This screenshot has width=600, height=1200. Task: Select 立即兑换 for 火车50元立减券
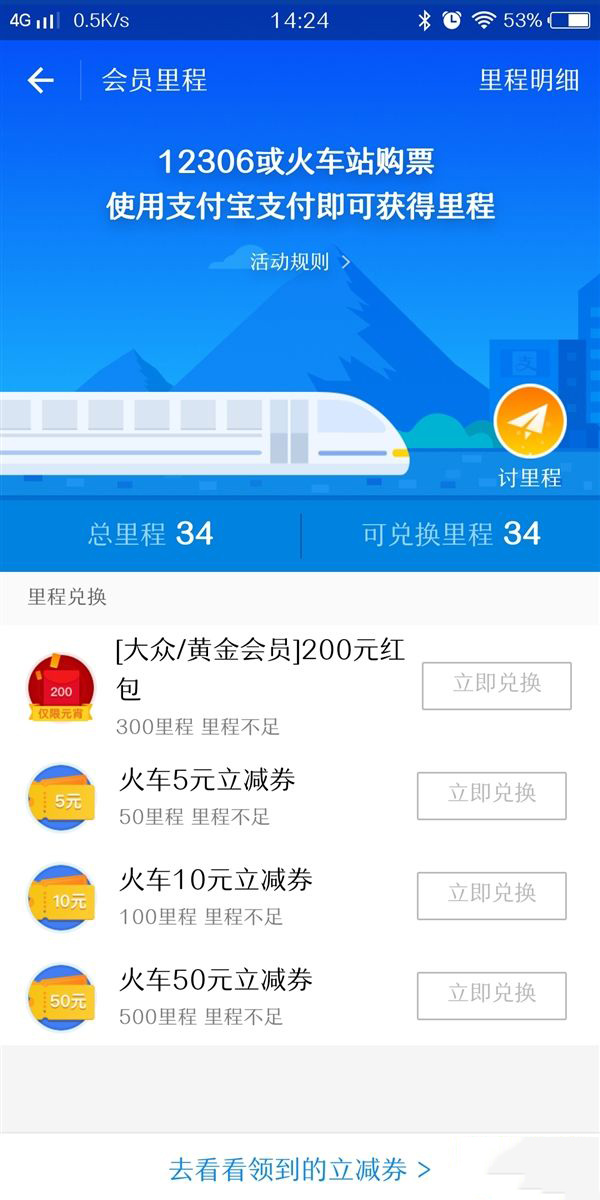(x=491, y=995)
